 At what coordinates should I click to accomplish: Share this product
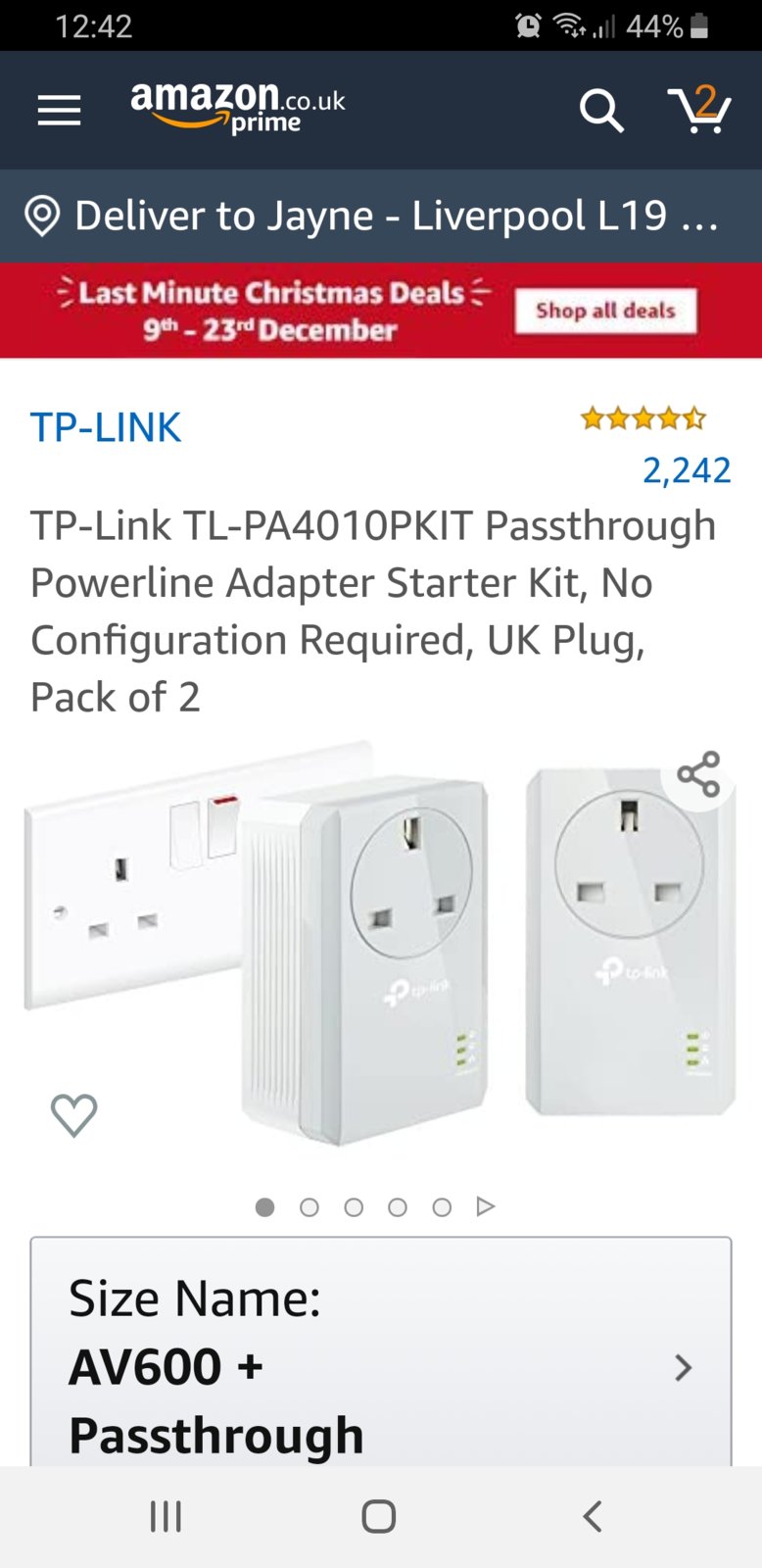point(698,774)
